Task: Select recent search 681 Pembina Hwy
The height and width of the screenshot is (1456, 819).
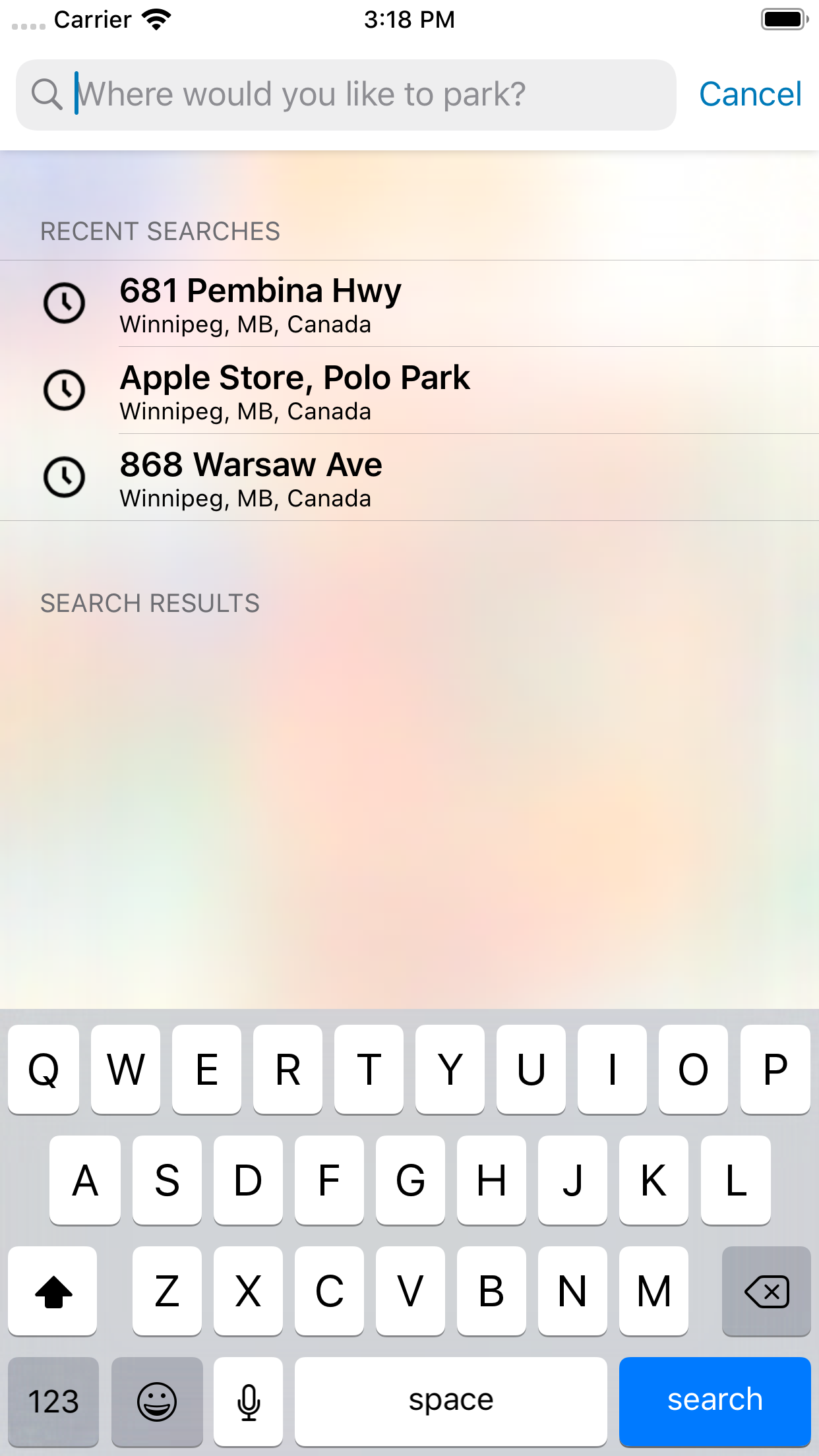Action: [x=409, y=304]
